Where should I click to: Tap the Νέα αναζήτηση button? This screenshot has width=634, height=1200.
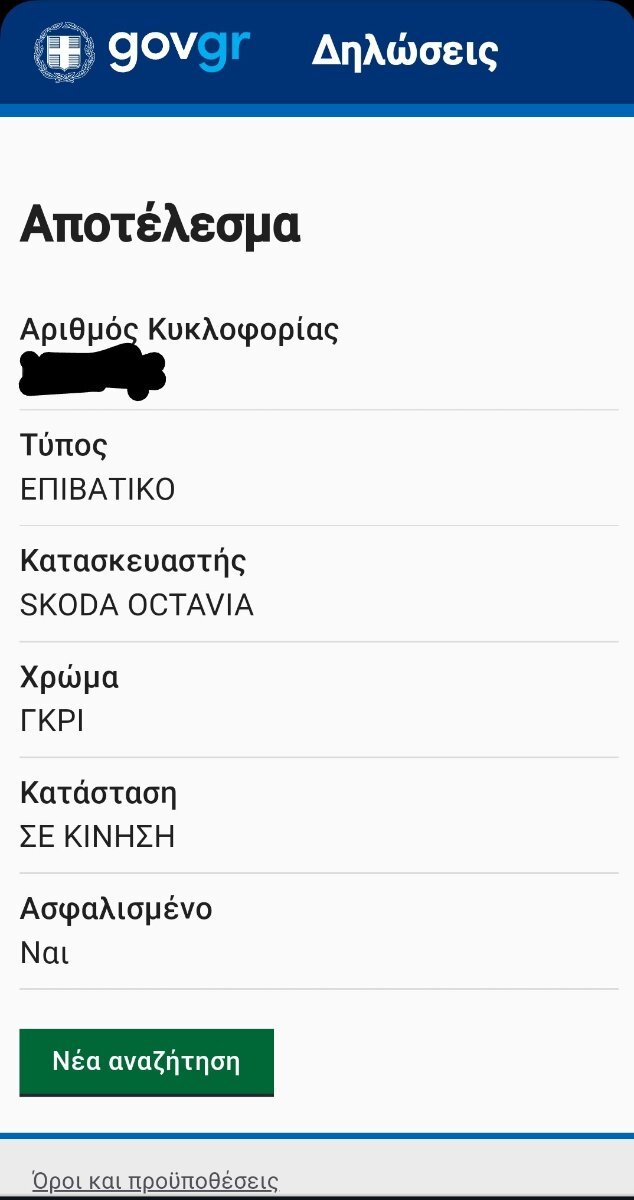(146, 1061)
